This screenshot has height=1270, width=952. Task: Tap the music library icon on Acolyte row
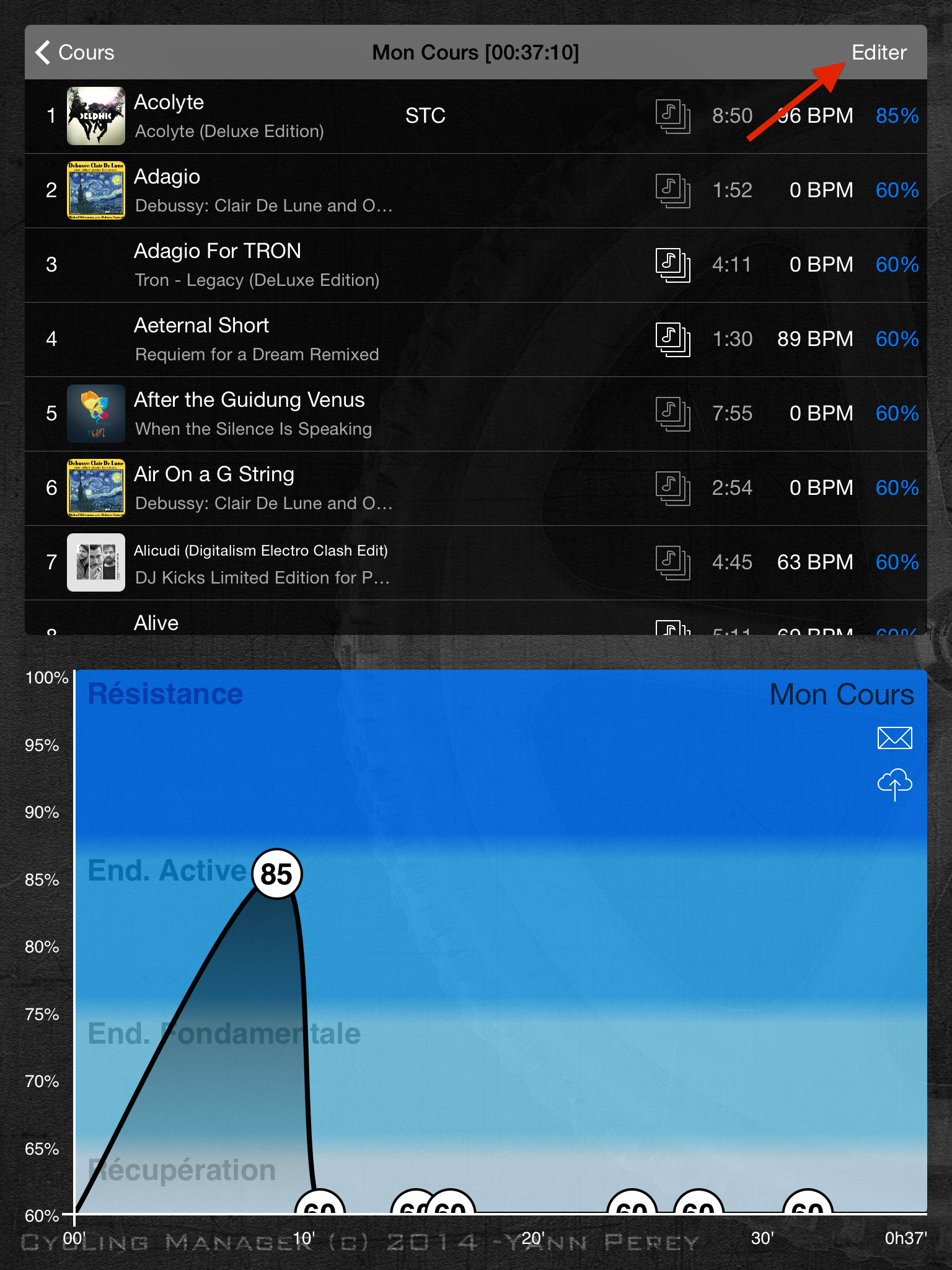pos(672,116)
